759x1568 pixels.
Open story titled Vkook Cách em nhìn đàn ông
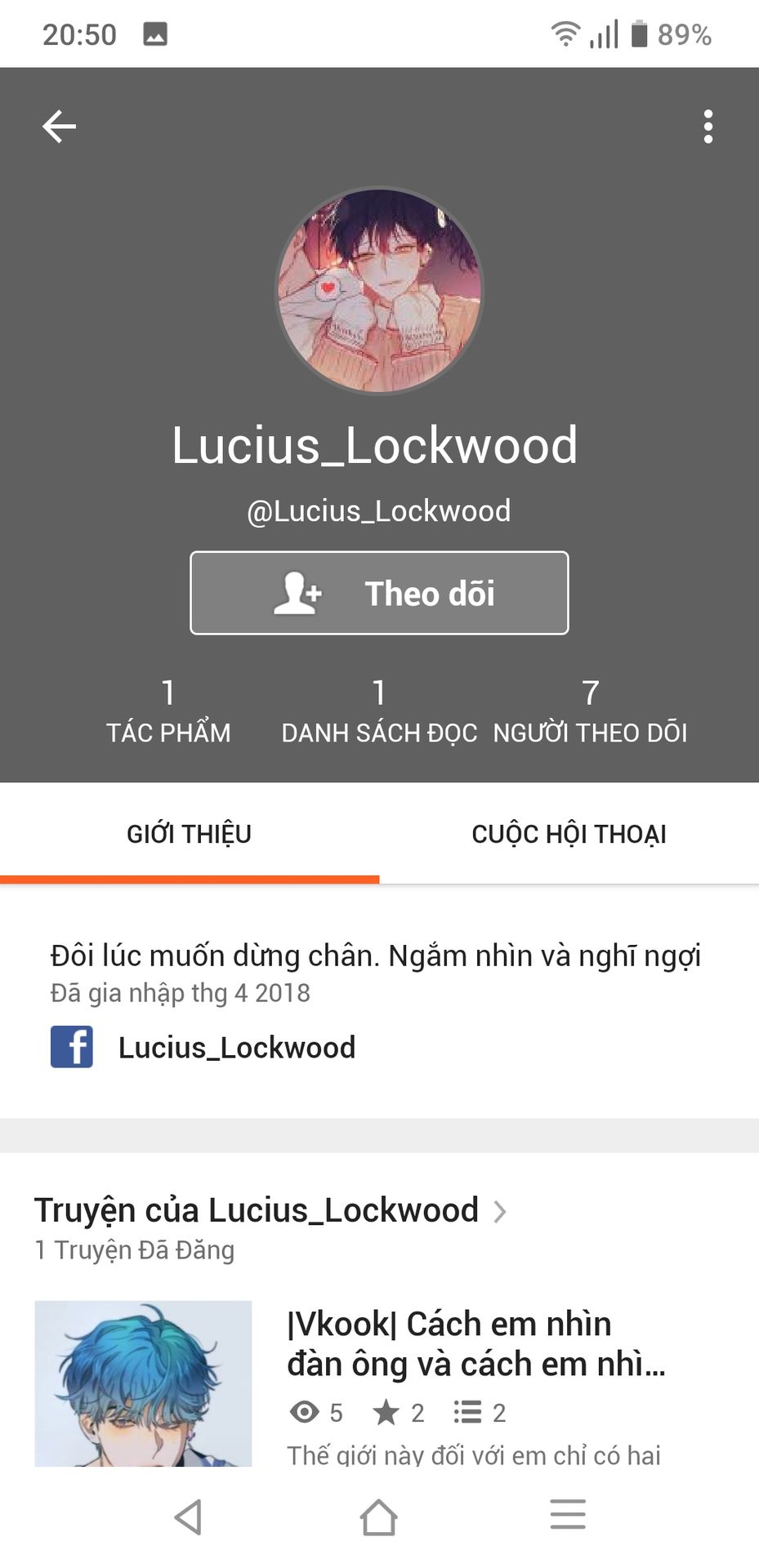point(476,1343)
